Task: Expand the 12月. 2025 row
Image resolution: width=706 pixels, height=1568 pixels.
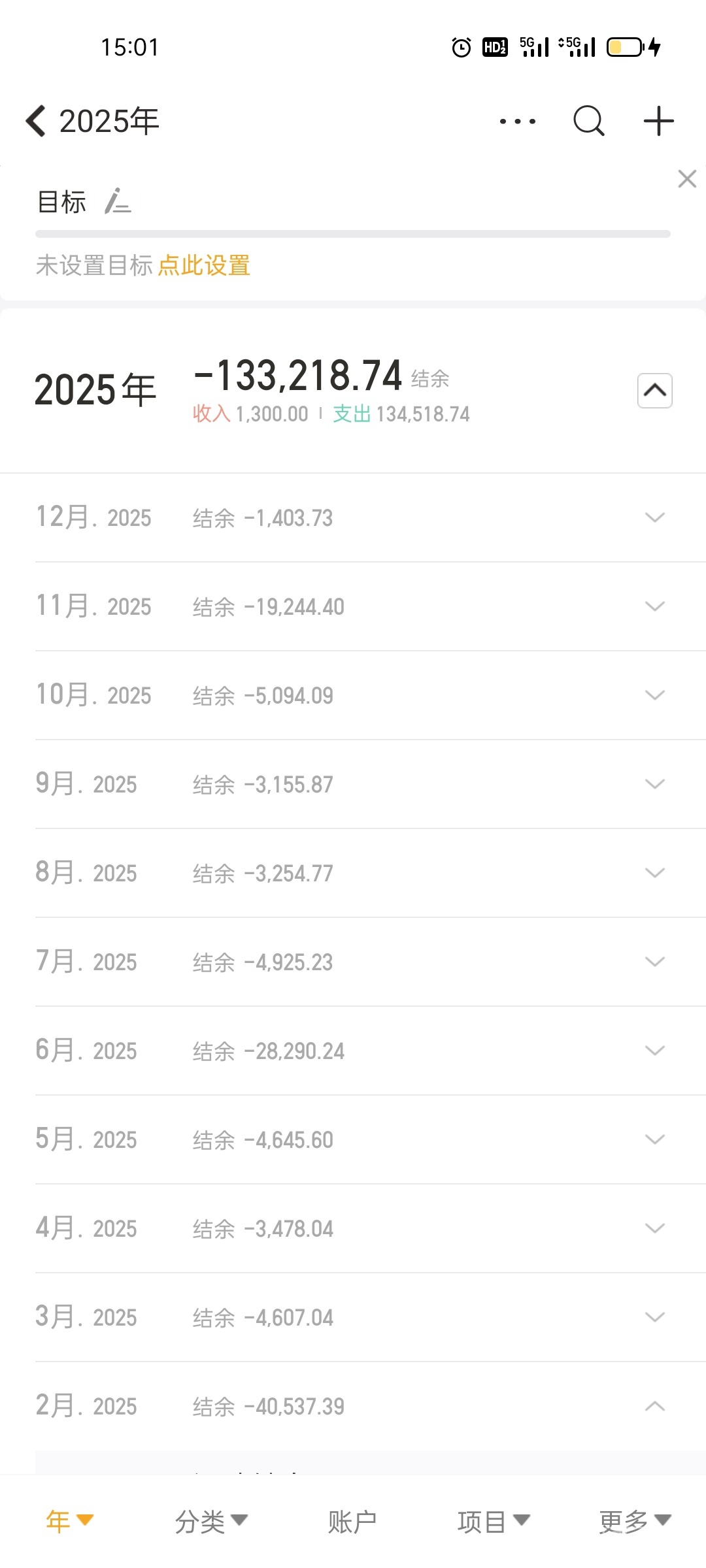Action: pos(654,517)
